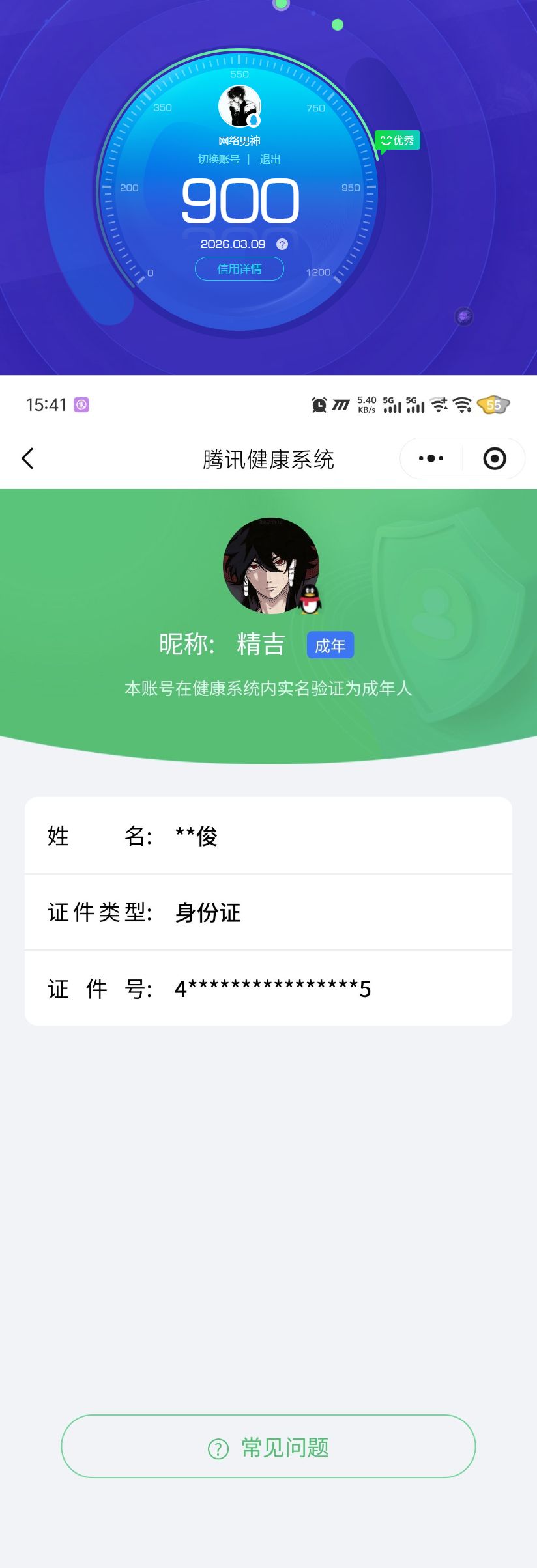537x1568 pixels.
Task: Tap the Wi-Fi icon in the status bar
Action: tap(463, 404)
